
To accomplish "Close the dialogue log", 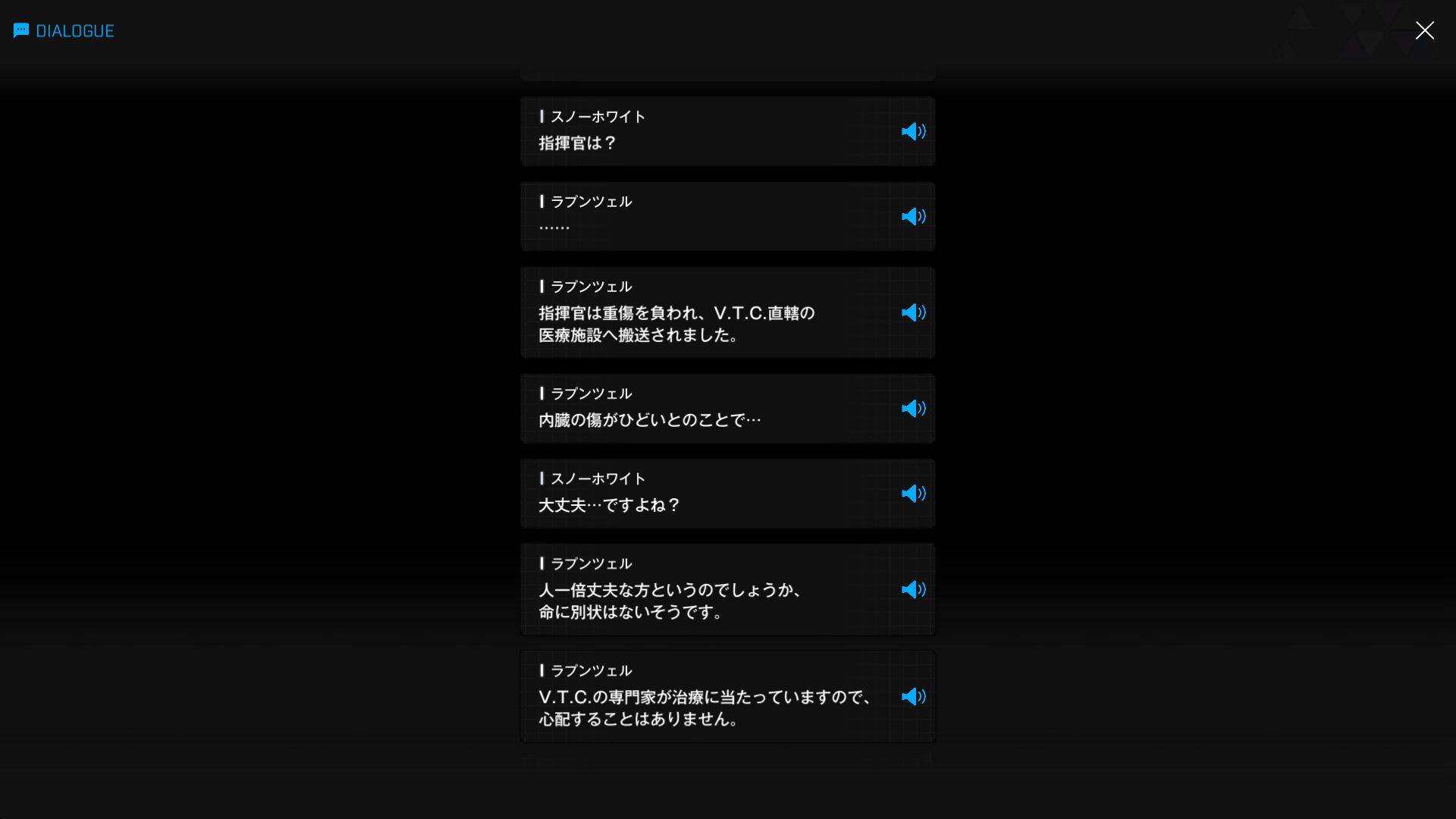I will (1424, 30).
